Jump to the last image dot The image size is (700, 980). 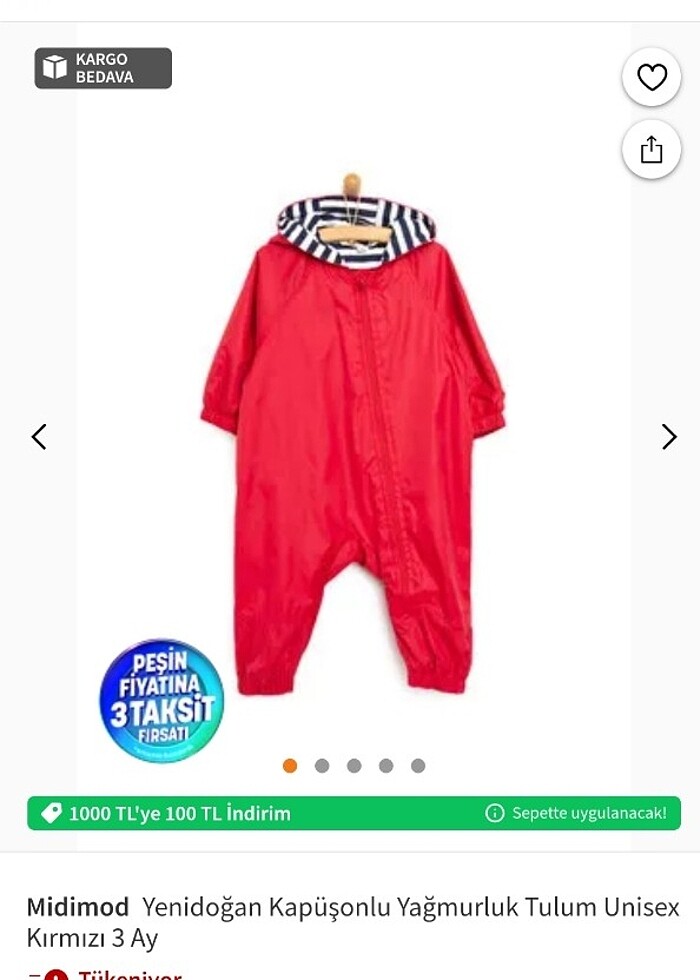tap(418, 766)
